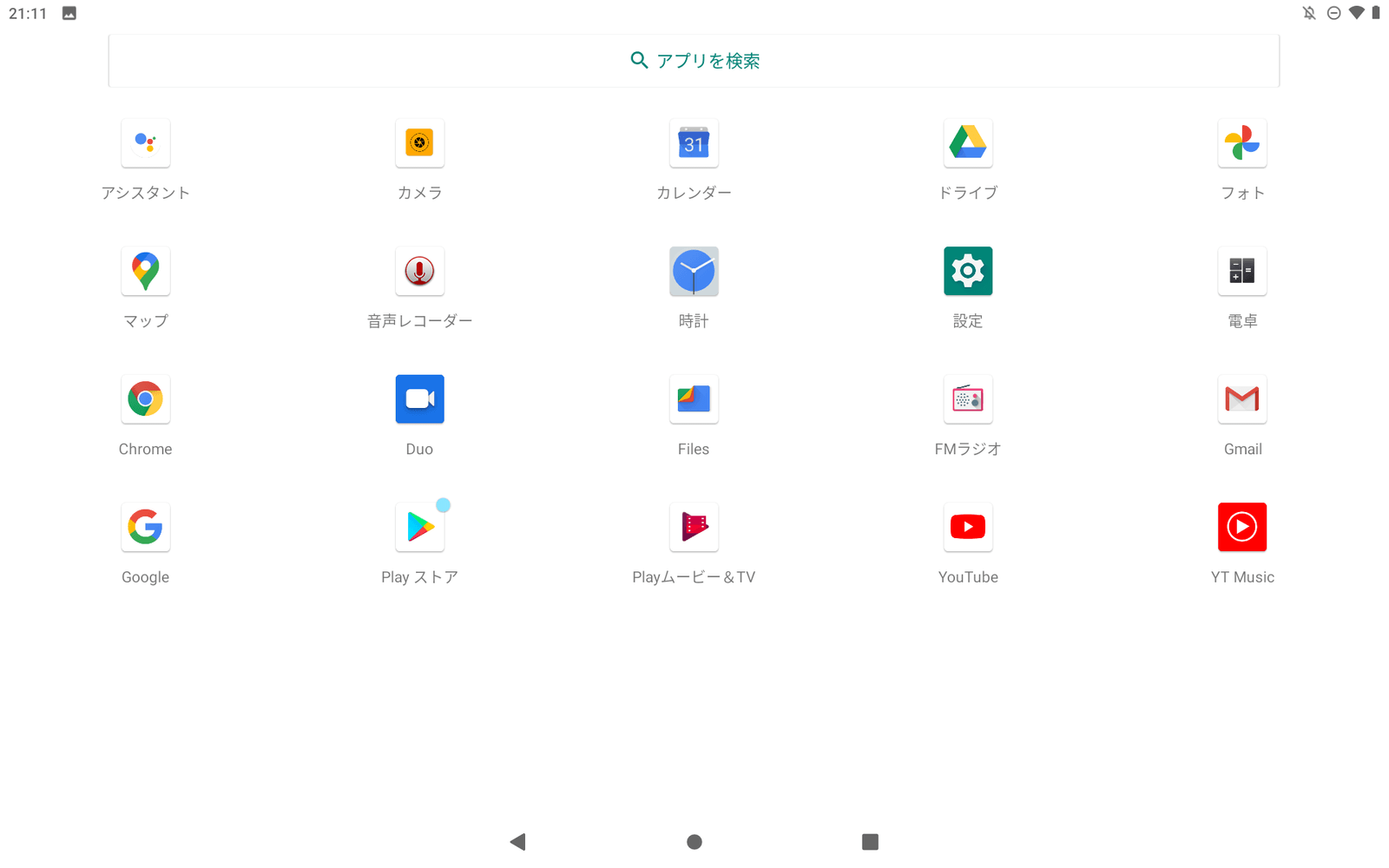Open FMラジオ app

(968, 399)
